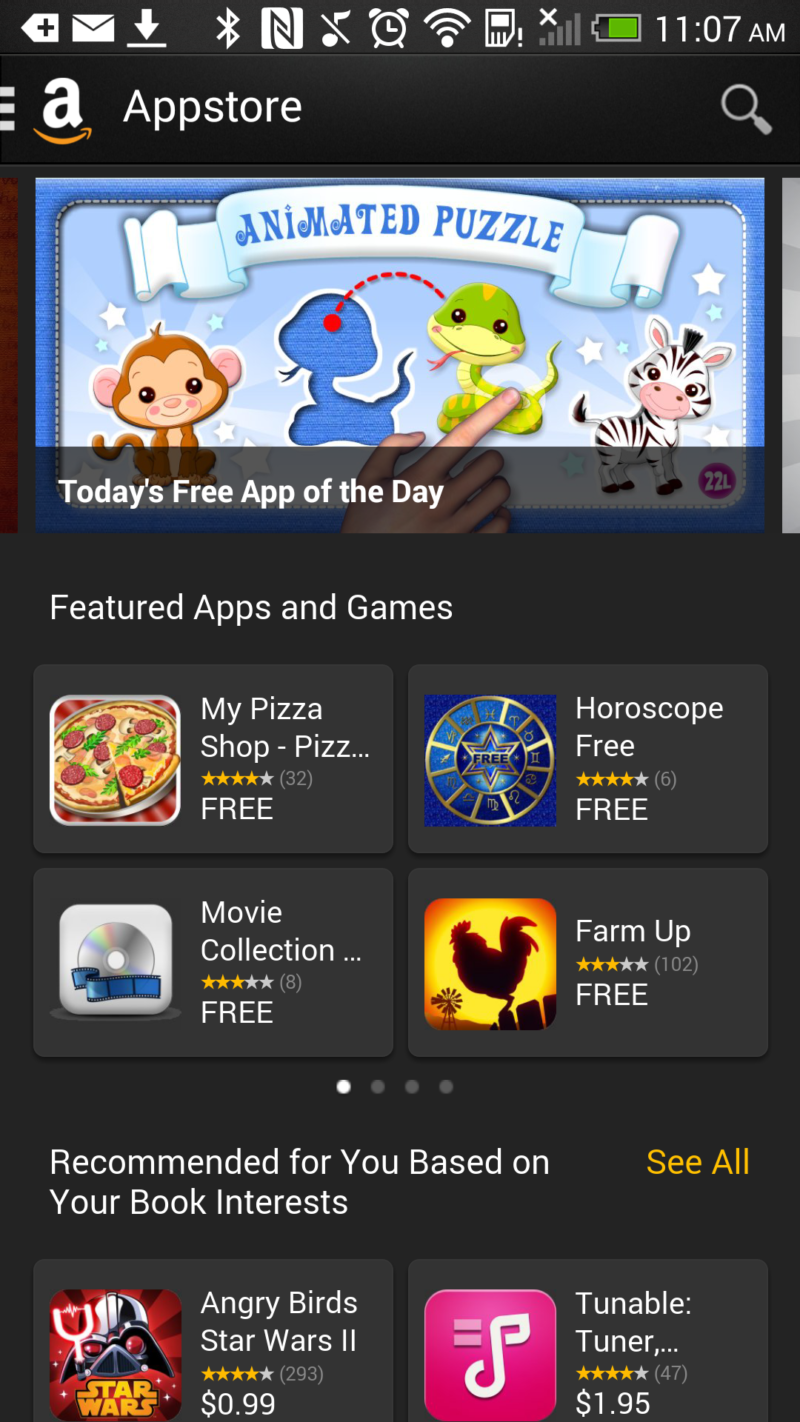This screenshot has width=800, height=1422.
Task: Open the navigation drawer handle on the left
Action: click(x=8, y=107)
